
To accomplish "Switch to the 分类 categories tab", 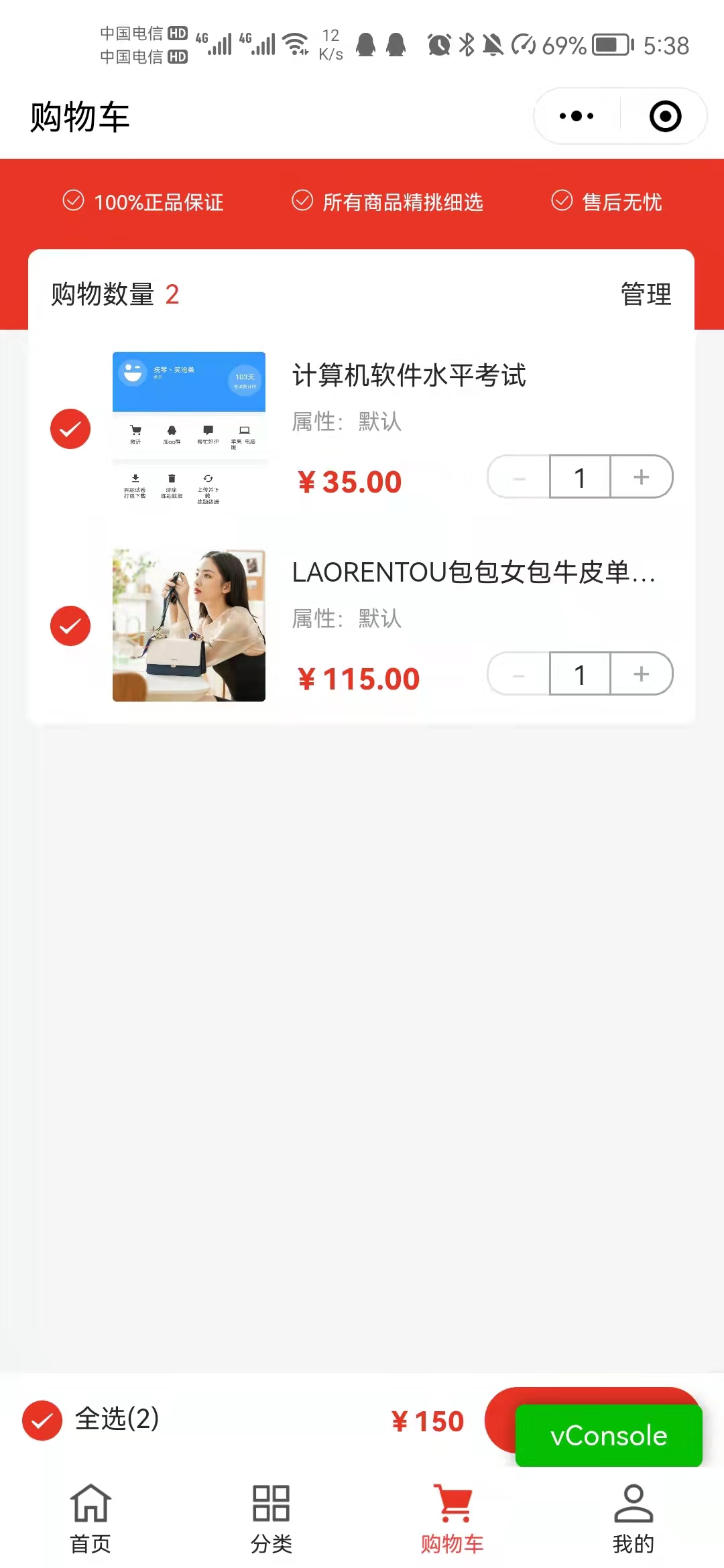I will tap(271, 1518).
